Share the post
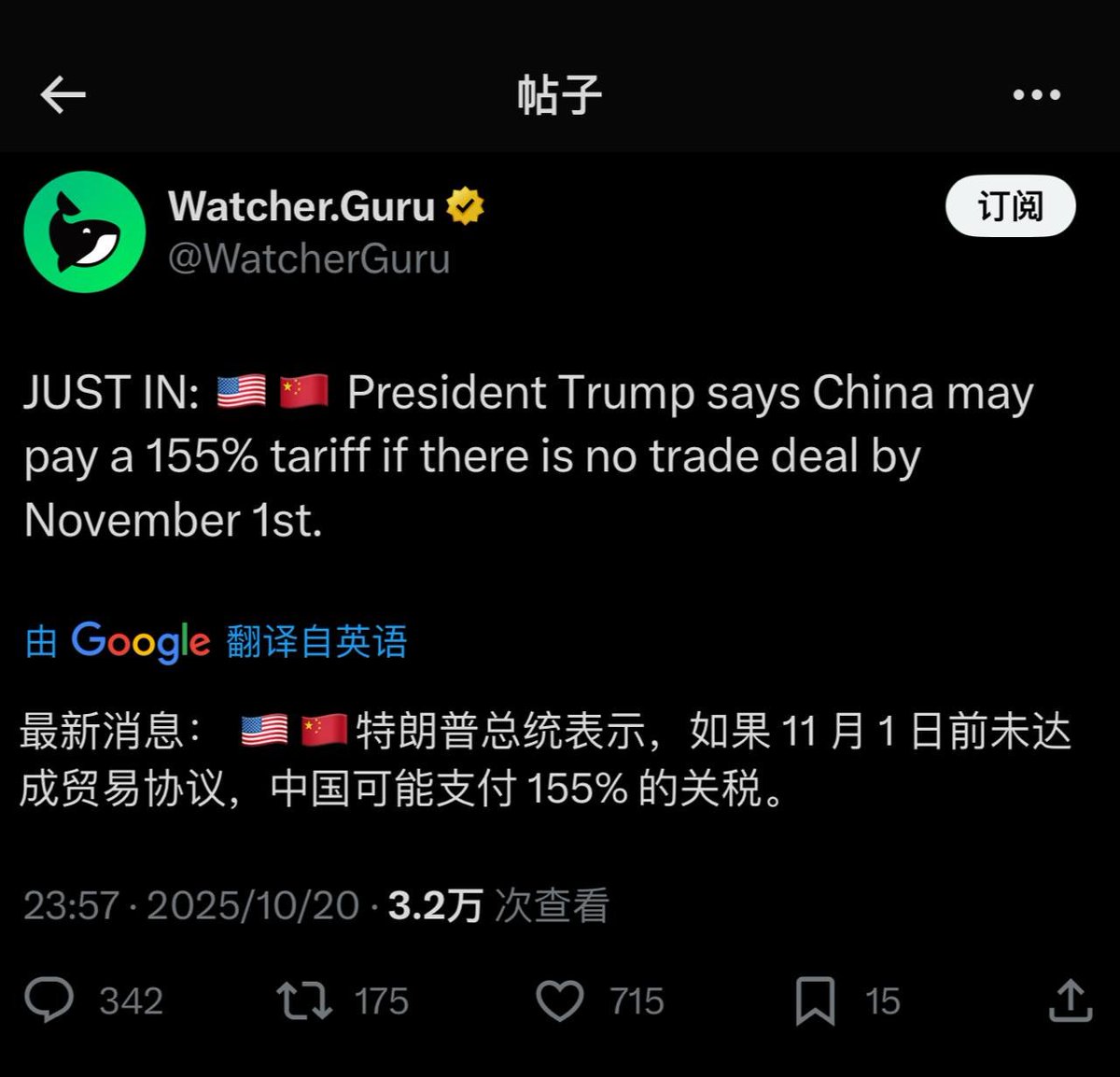Screen dimensions: 1120x1077 1070,1000
